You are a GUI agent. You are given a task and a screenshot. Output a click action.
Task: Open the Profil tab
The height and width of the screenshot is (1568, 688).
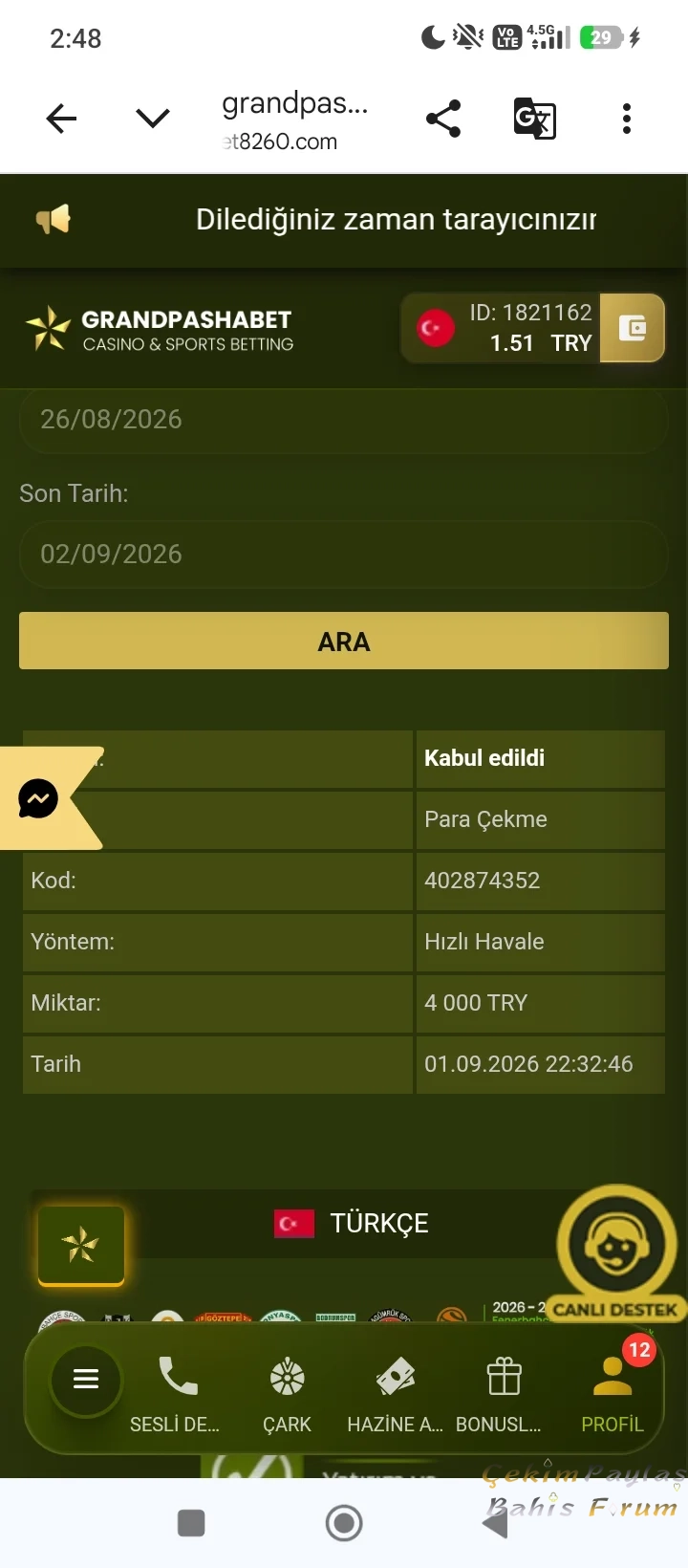(613, 1395)
